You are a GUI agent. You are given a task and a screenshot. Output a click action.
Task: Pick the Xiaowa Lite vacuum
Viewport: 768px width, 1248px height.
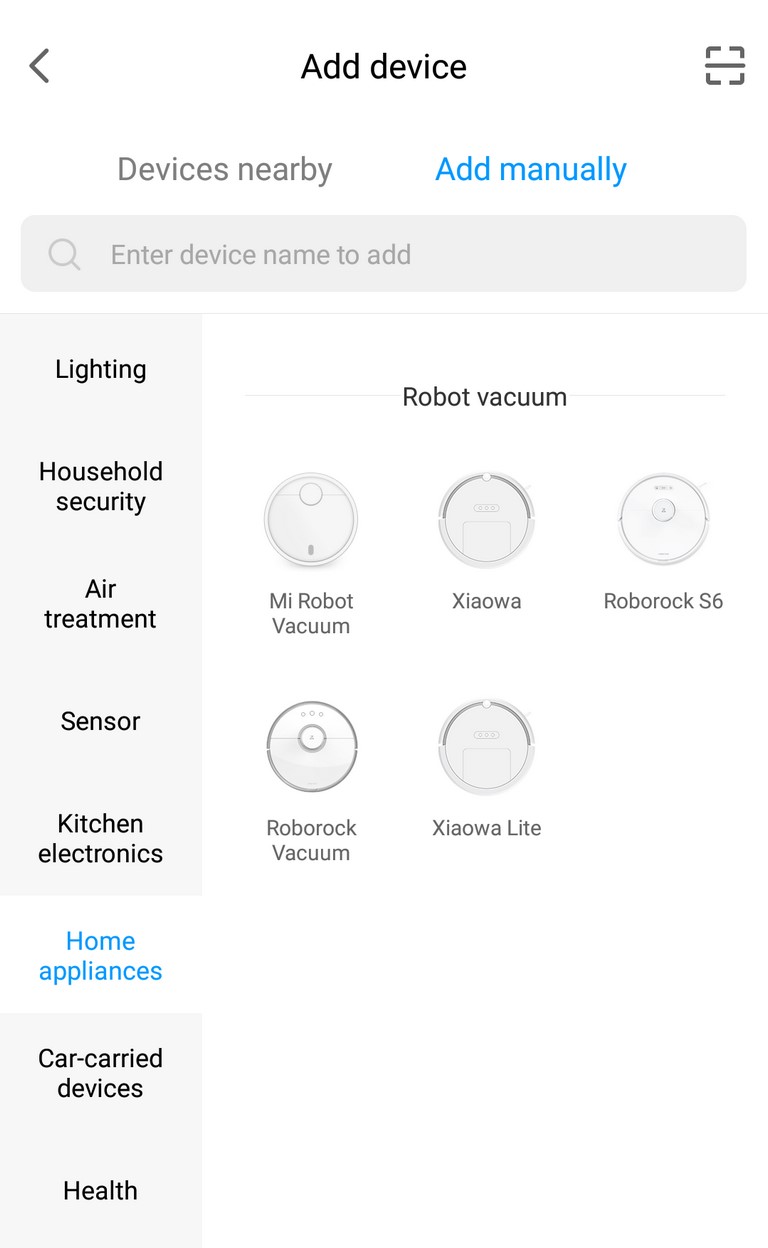tap(487, 768)
